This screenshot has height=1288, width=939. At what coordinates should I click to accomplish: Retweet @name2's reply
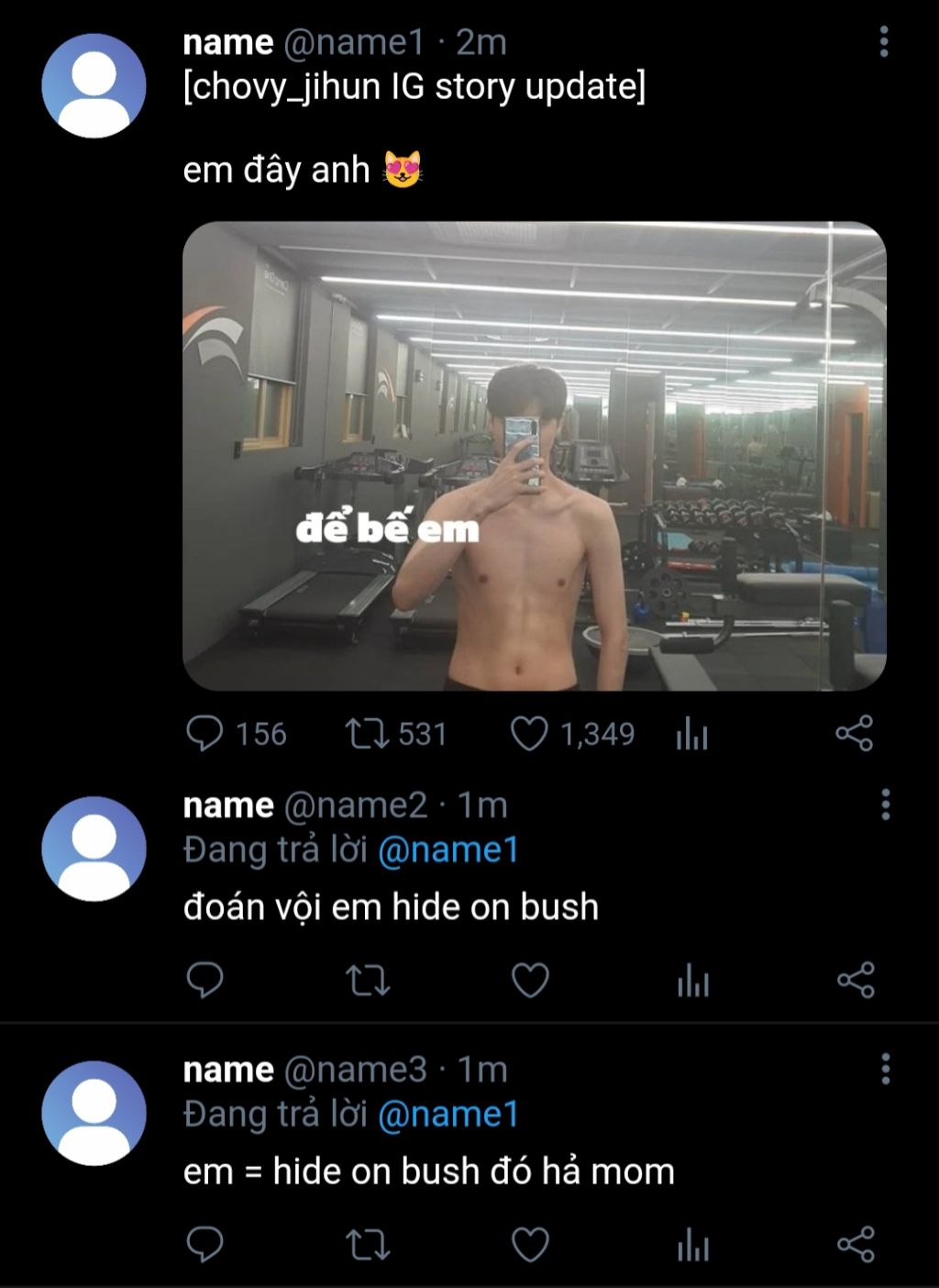[x=368, y=981]
